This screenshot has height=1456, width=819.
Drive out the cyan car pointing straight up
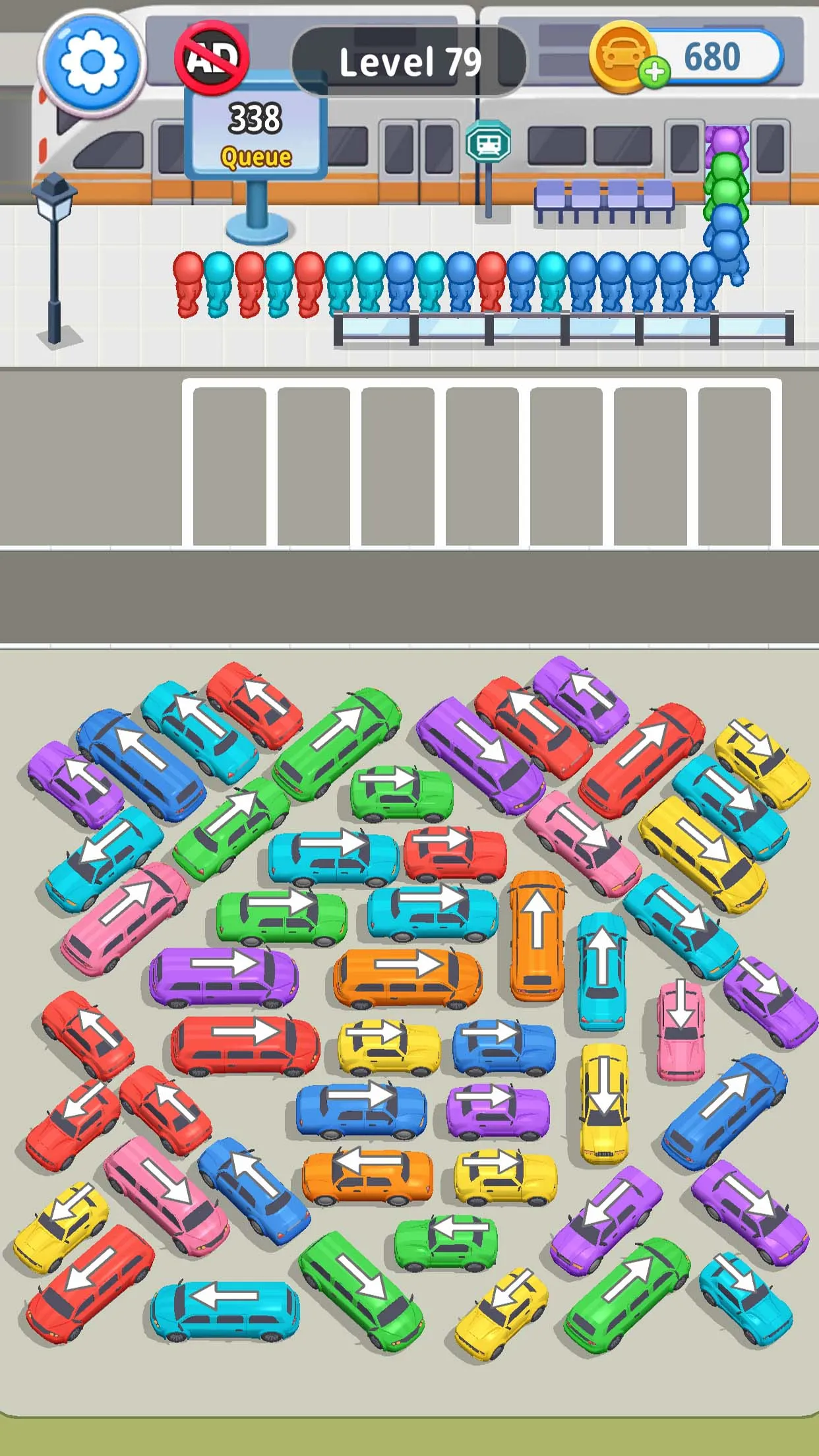[x=601, y=969]
